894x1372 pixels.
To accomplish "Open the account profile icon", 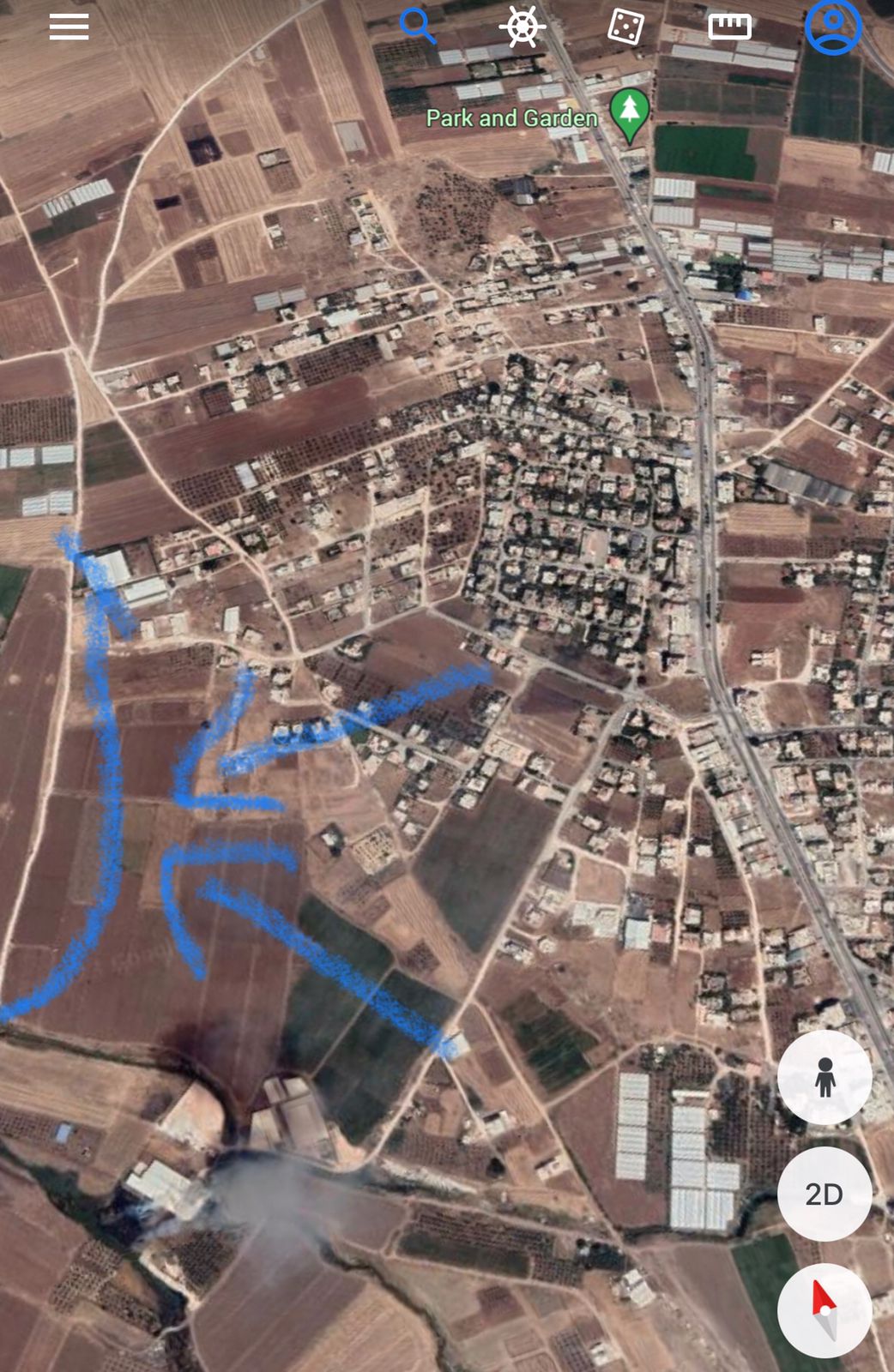I will [x=832, y=27].
